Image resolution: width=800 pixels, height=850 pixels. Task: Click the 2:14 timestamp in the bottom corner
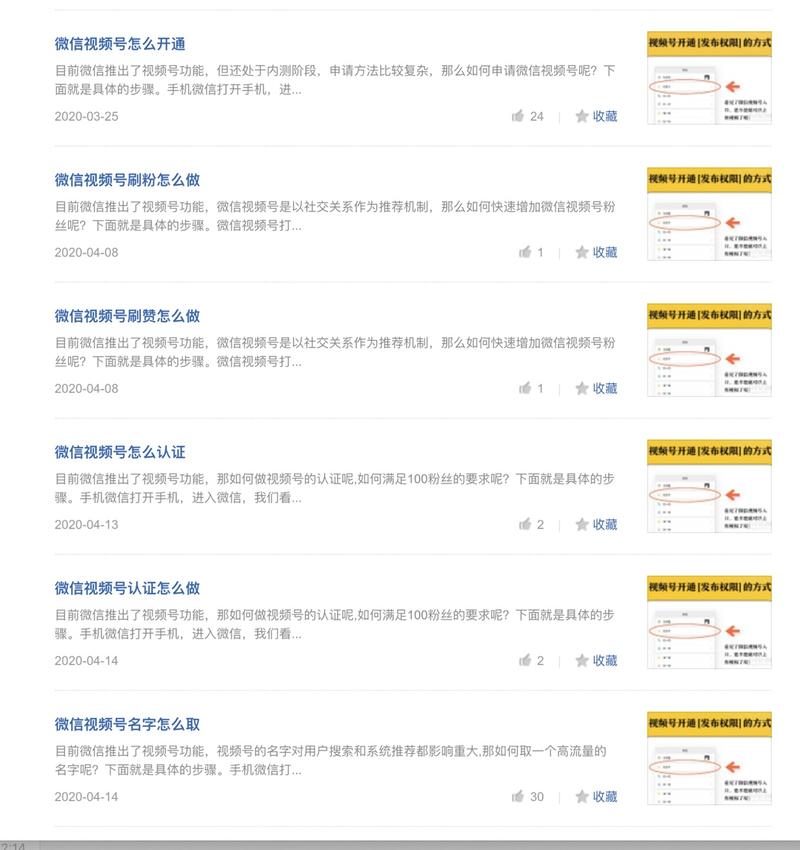14,845
